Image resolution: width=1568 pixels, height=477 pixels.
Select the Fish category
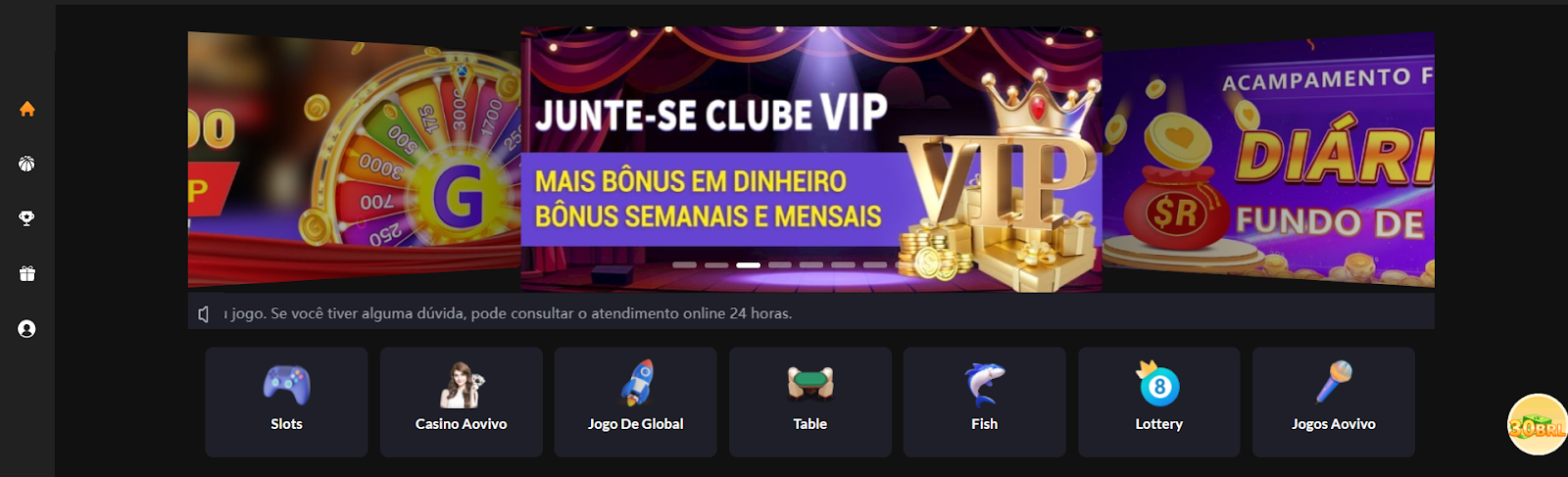pos(984,402)
